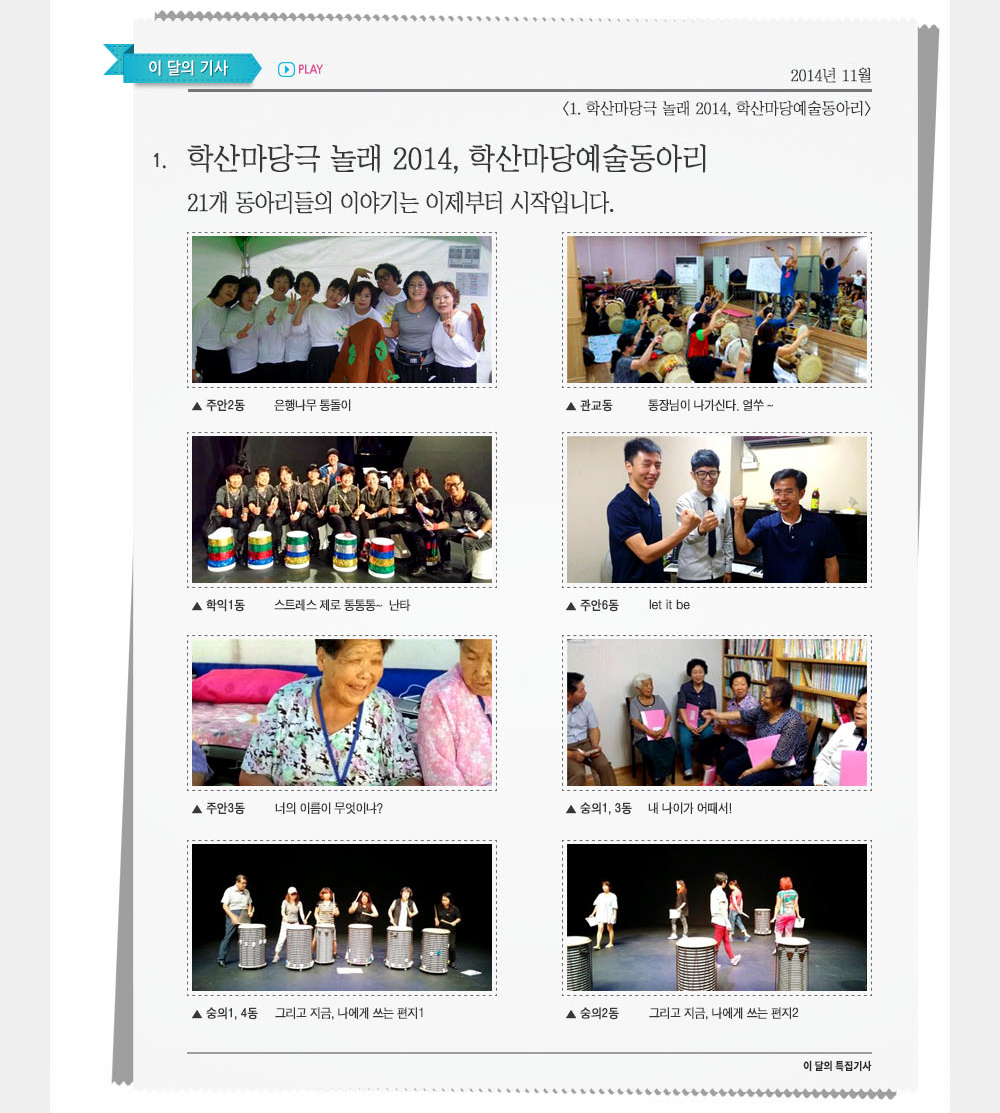The width and height of the screenshot is (1000, 1113).
Task: View the 숭의1, 4동 편지1 stage photo
Action: click(x=341, y=917)
